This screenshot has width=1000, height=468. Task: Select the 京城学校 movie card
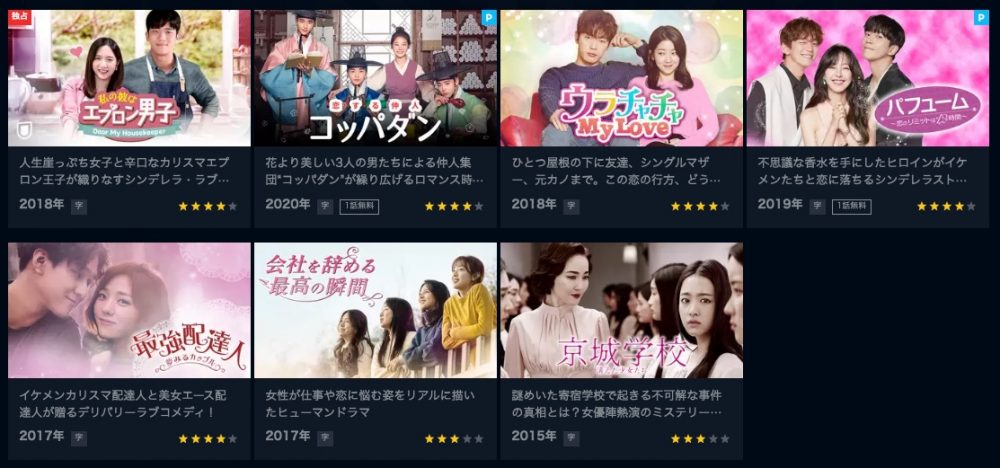[x=621, y=311]
